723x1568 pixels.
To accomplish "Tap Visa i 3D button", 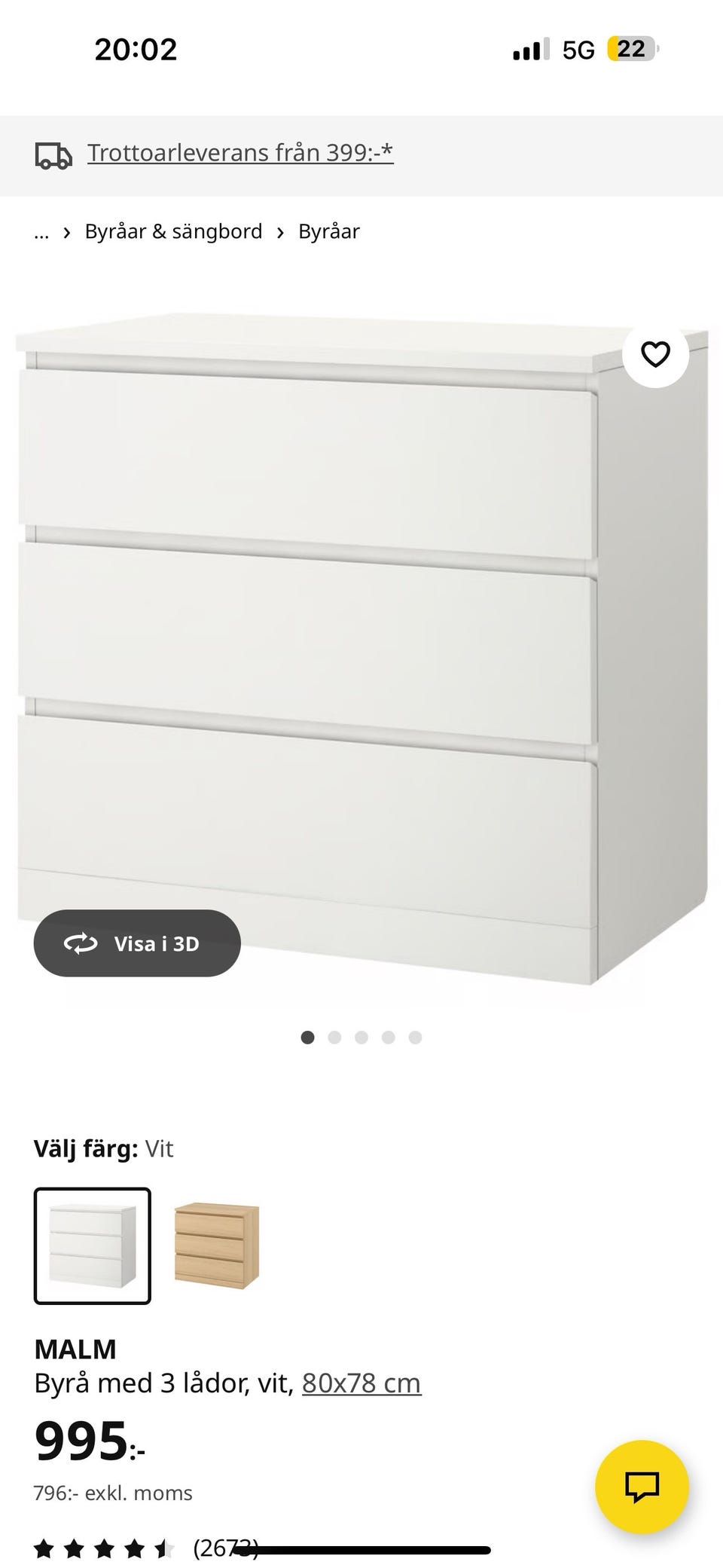I will point(137,943).
